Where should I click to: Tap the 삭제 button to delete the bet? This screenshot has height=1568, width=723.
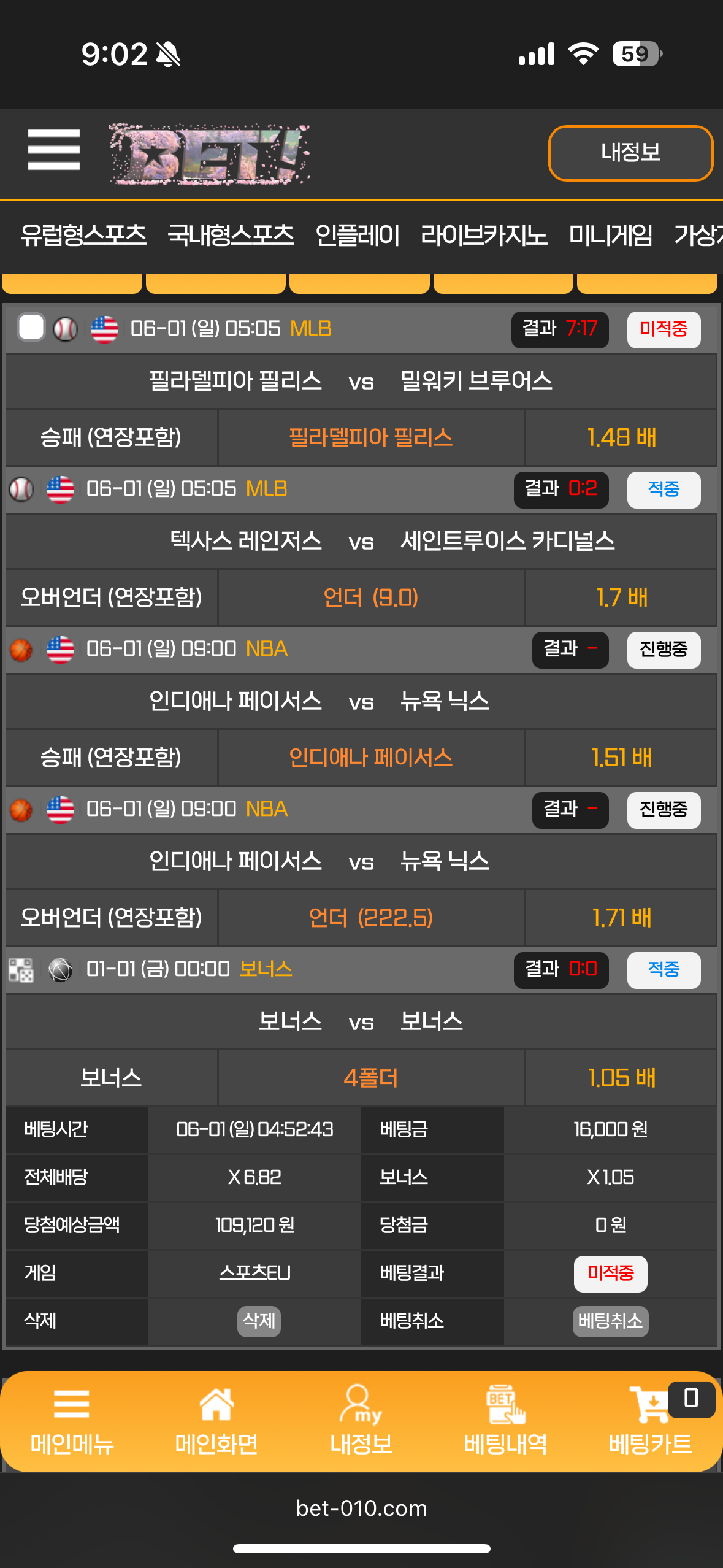point(259,1321)
